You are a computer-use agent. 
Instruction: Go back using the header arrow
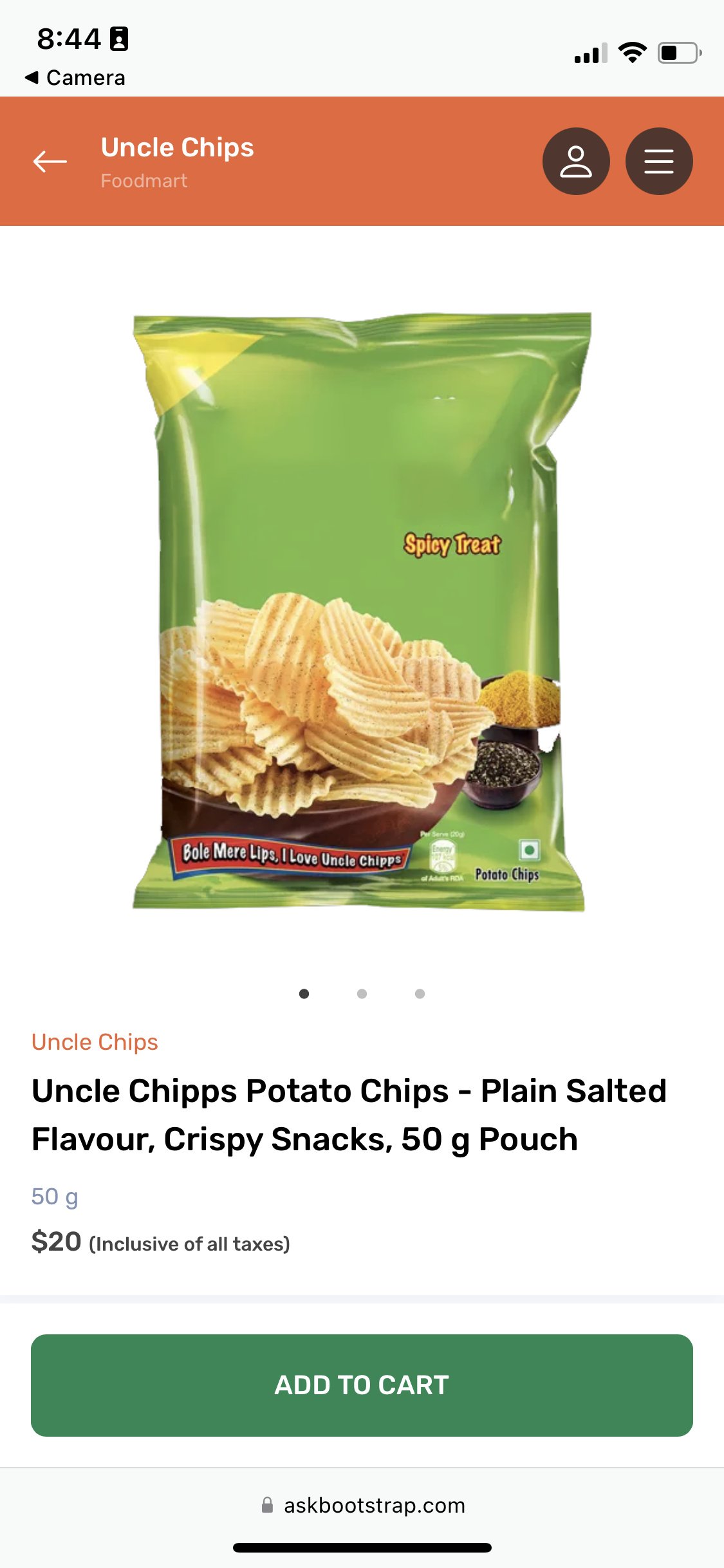[x=50, y=161]
